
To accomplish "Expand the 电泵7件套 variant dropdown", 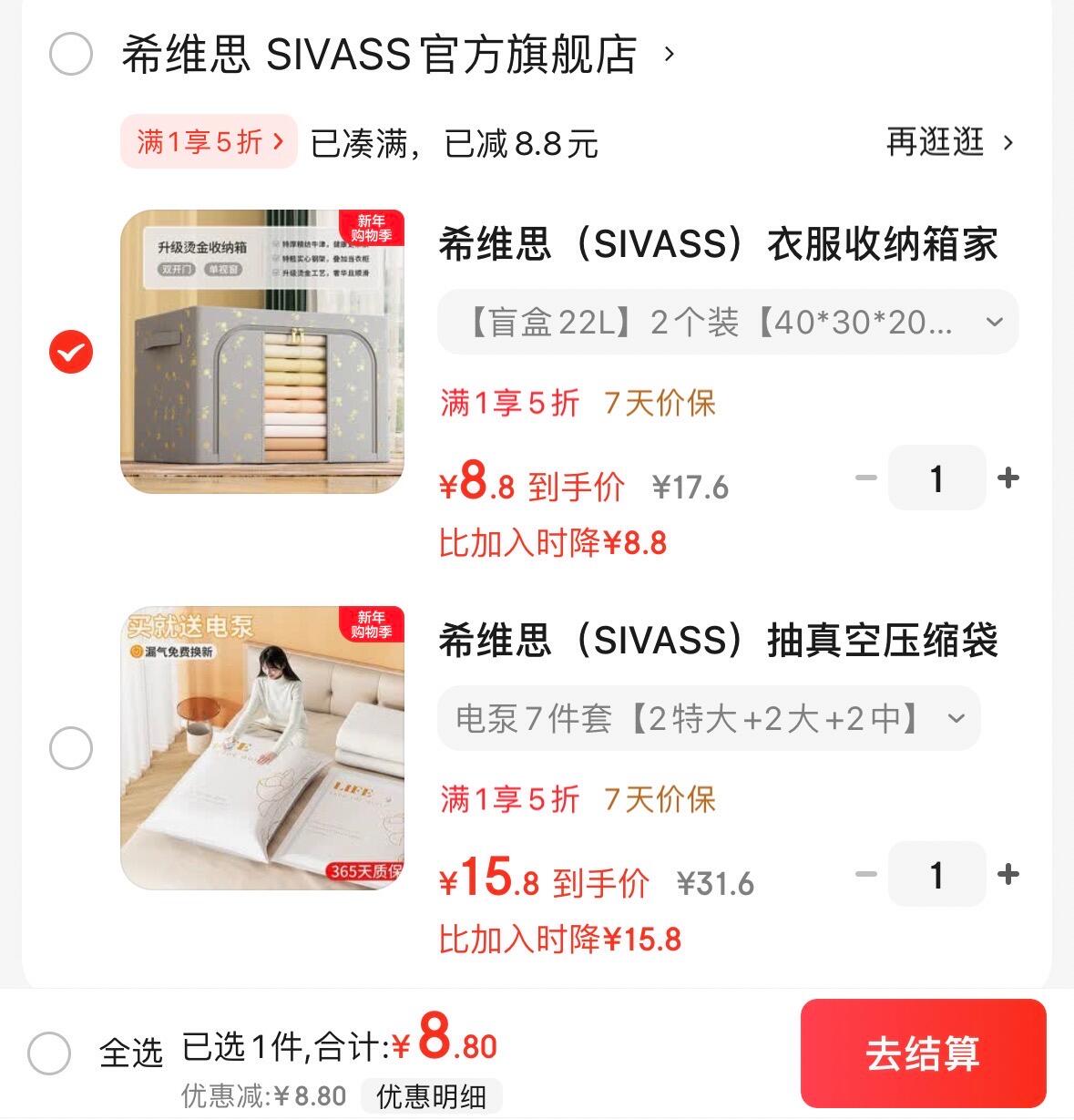I will [709, 718].
